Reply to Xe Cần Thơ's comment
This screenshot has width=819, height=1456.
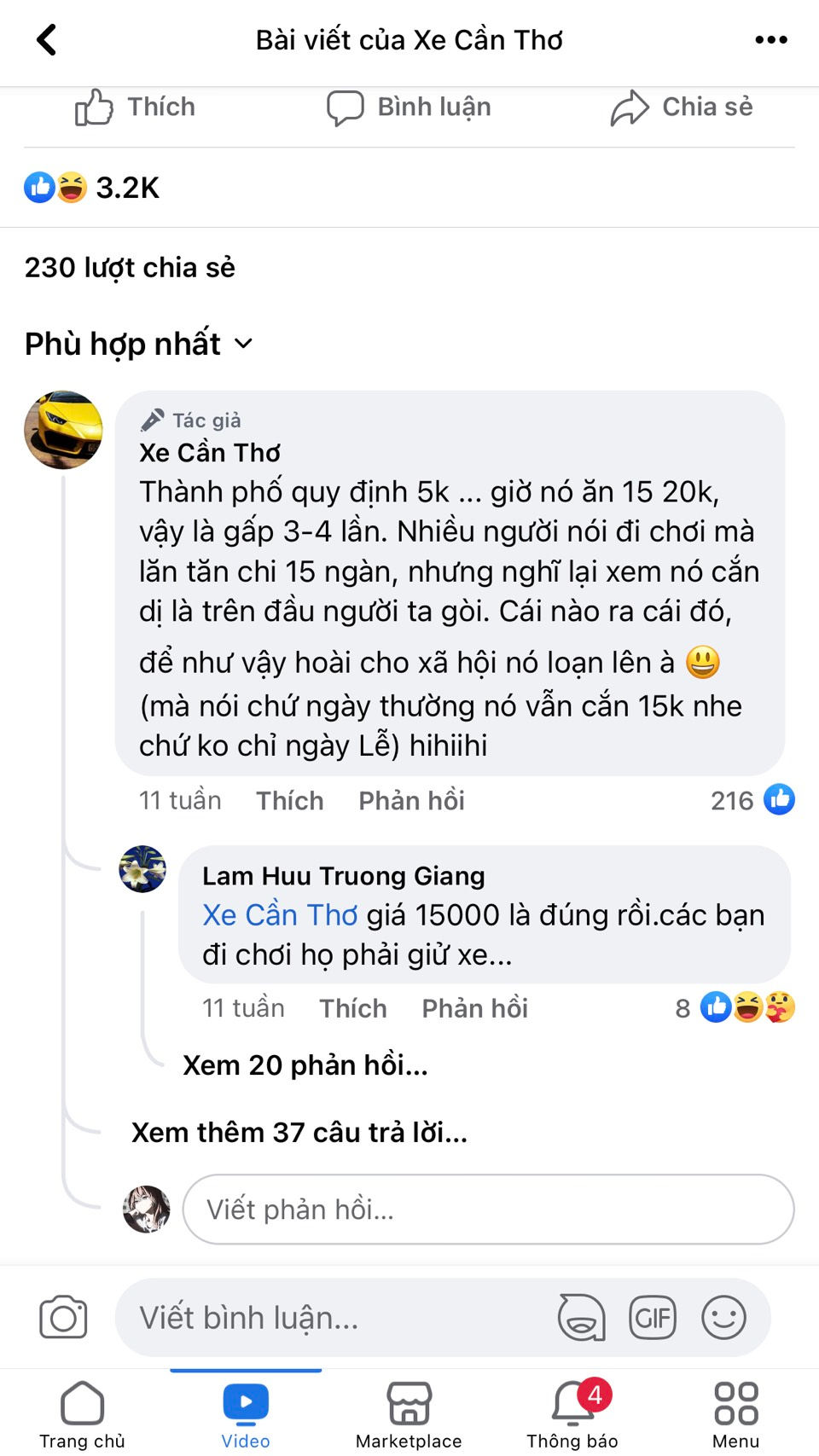coord(411,800)
